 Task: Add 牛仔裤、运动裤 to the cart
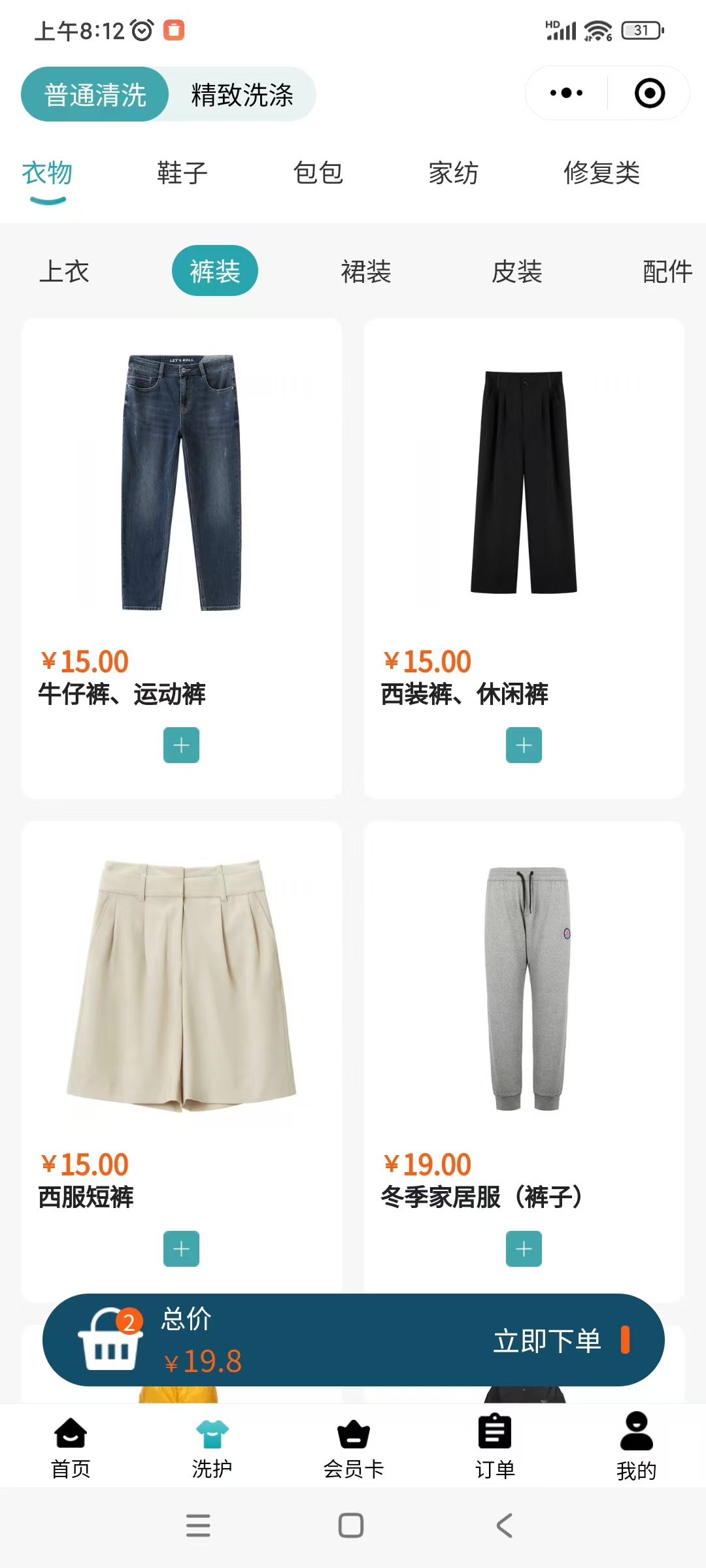(x=181, y=745)
